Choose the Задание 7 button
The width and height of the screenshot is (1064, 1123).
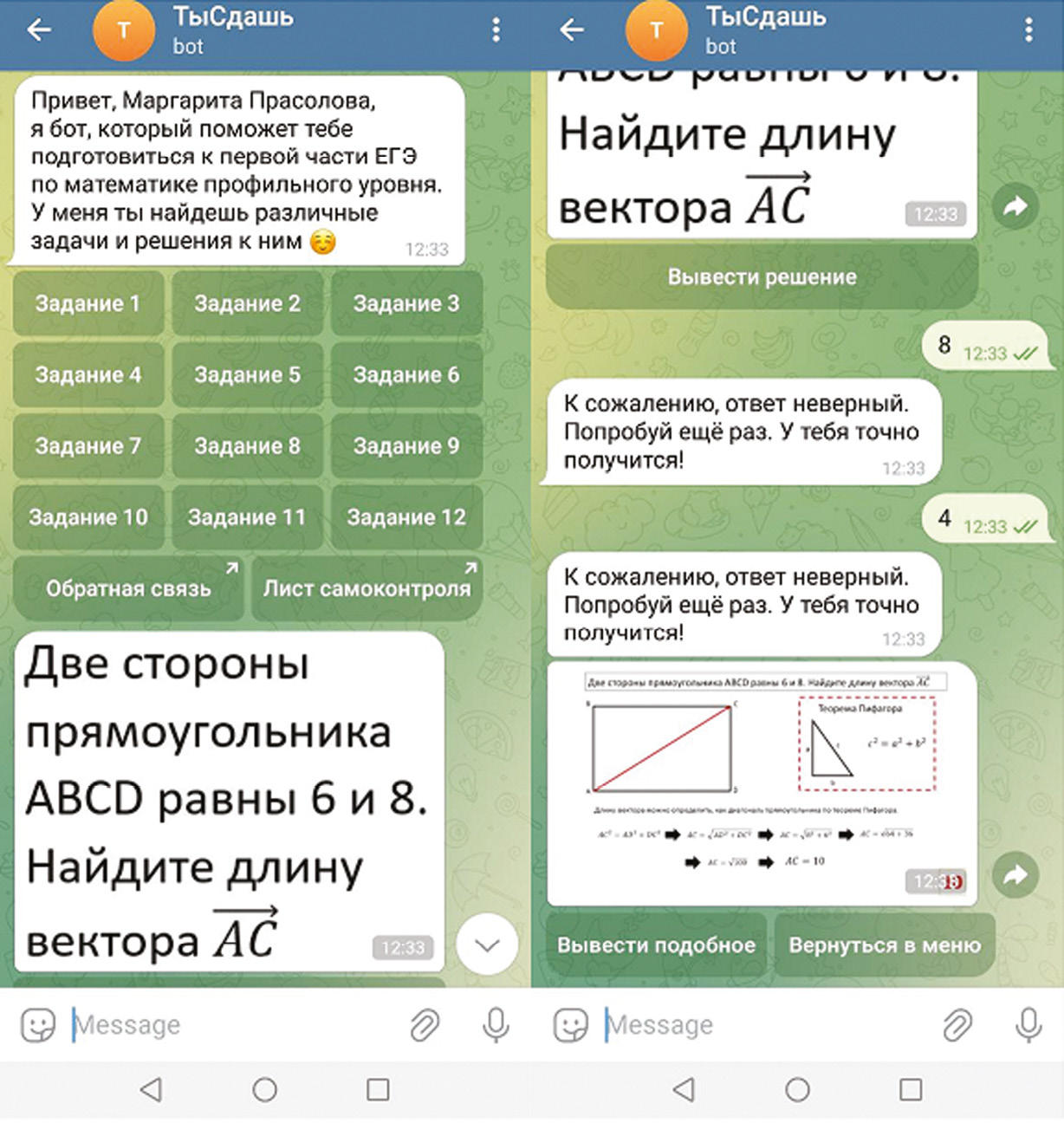[x=88, y=446]
